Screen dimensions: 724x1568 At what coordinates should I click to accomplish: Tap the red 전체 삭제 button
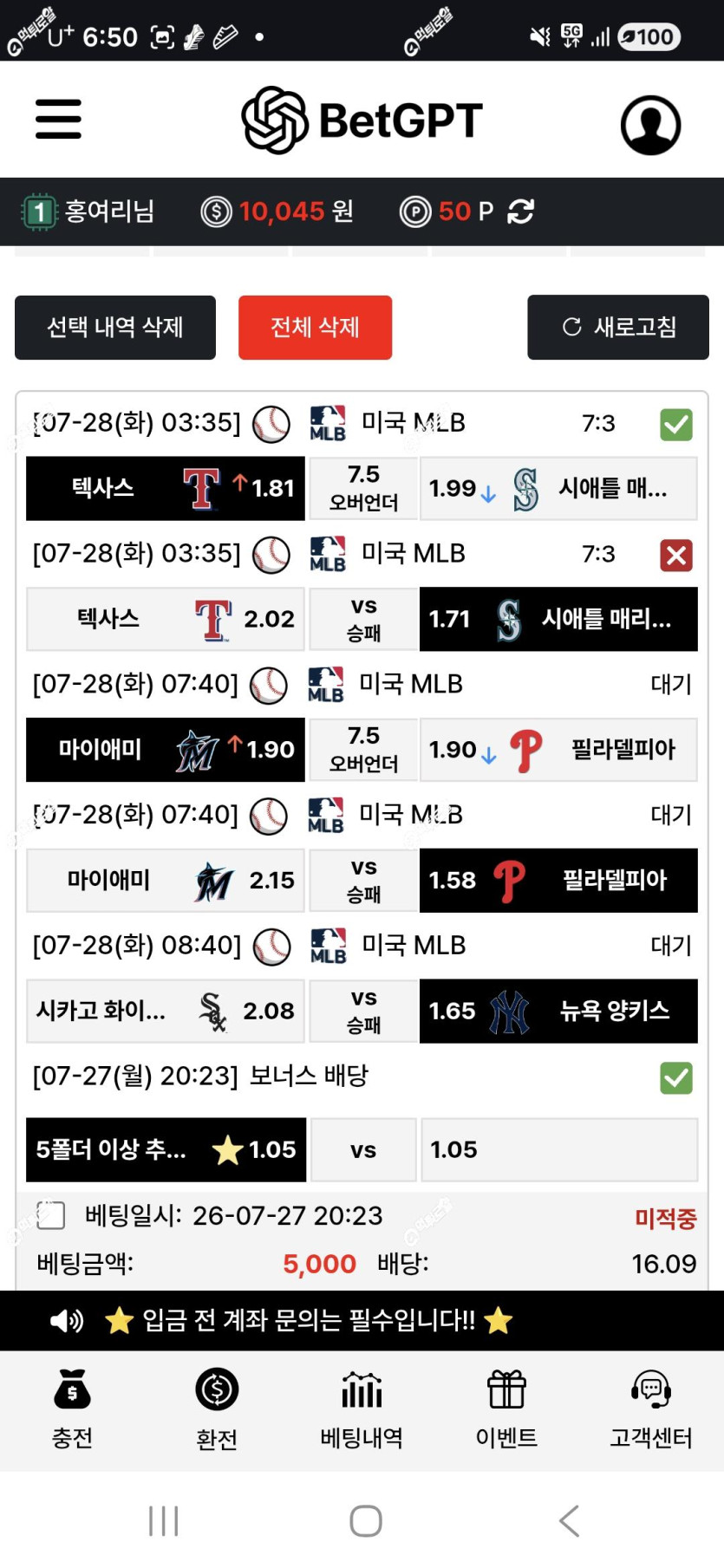pyautogui.click(x=315, y=327)
